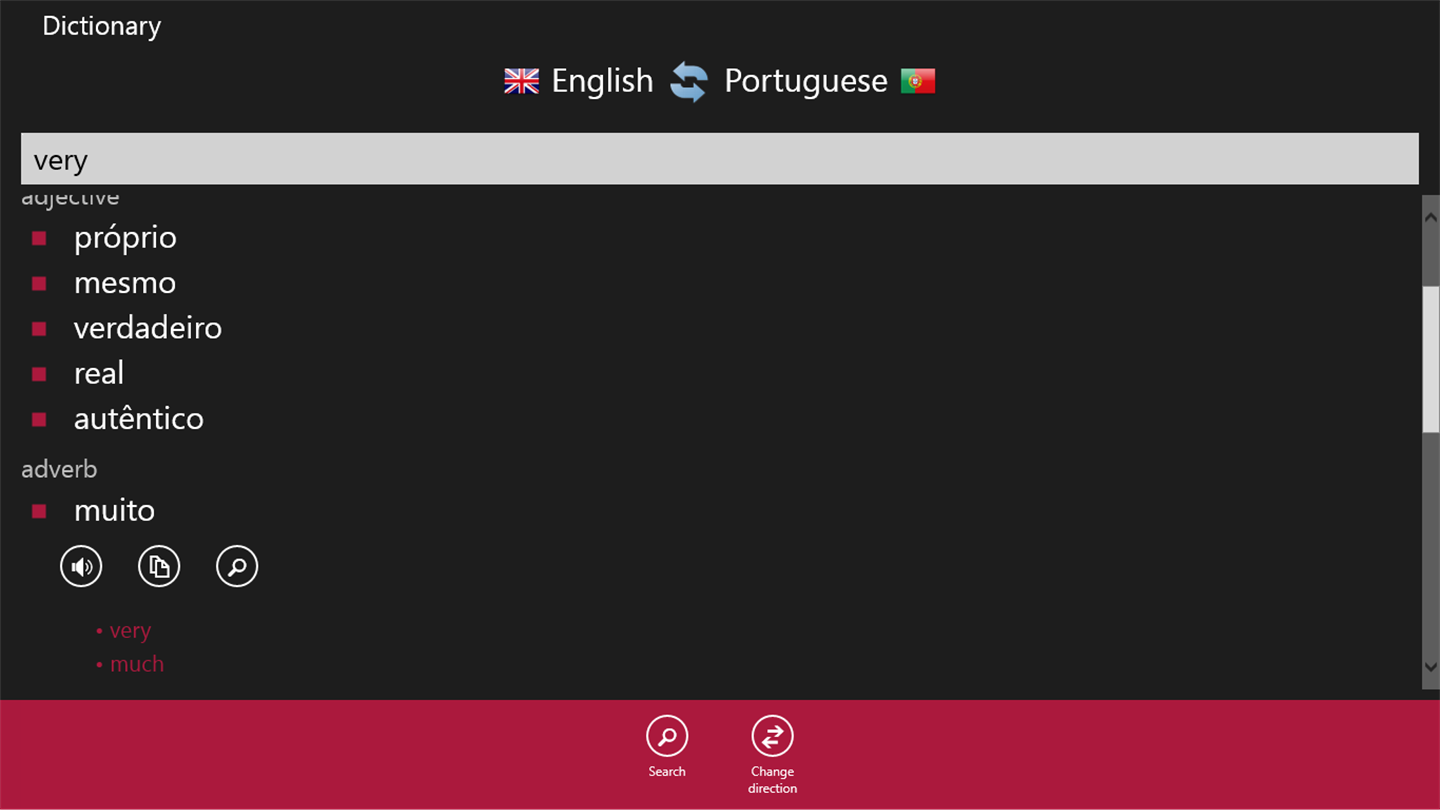The image size is (1440, 810).
Task: Swap languages with the arrows icon
Action: coord(688,82)
